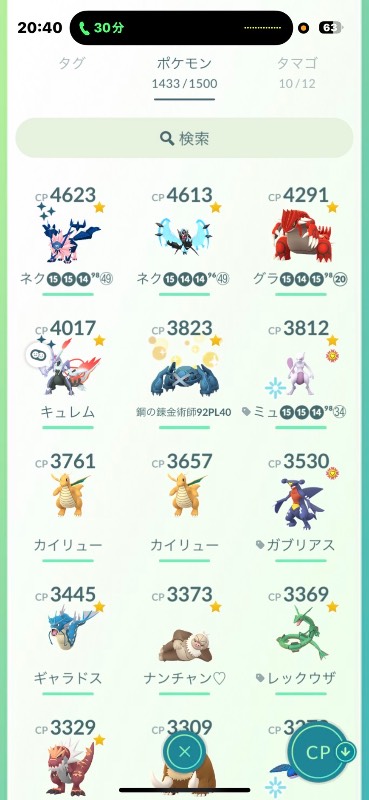Open the CP 4613 Necrozma card

[184, 240]
